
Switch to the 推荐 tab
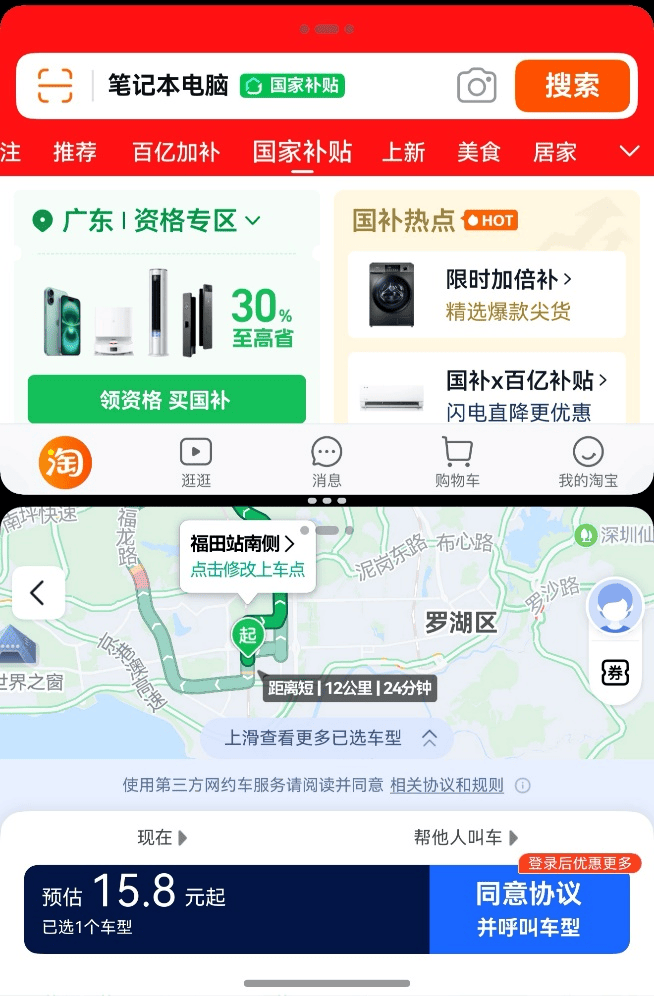75,152
